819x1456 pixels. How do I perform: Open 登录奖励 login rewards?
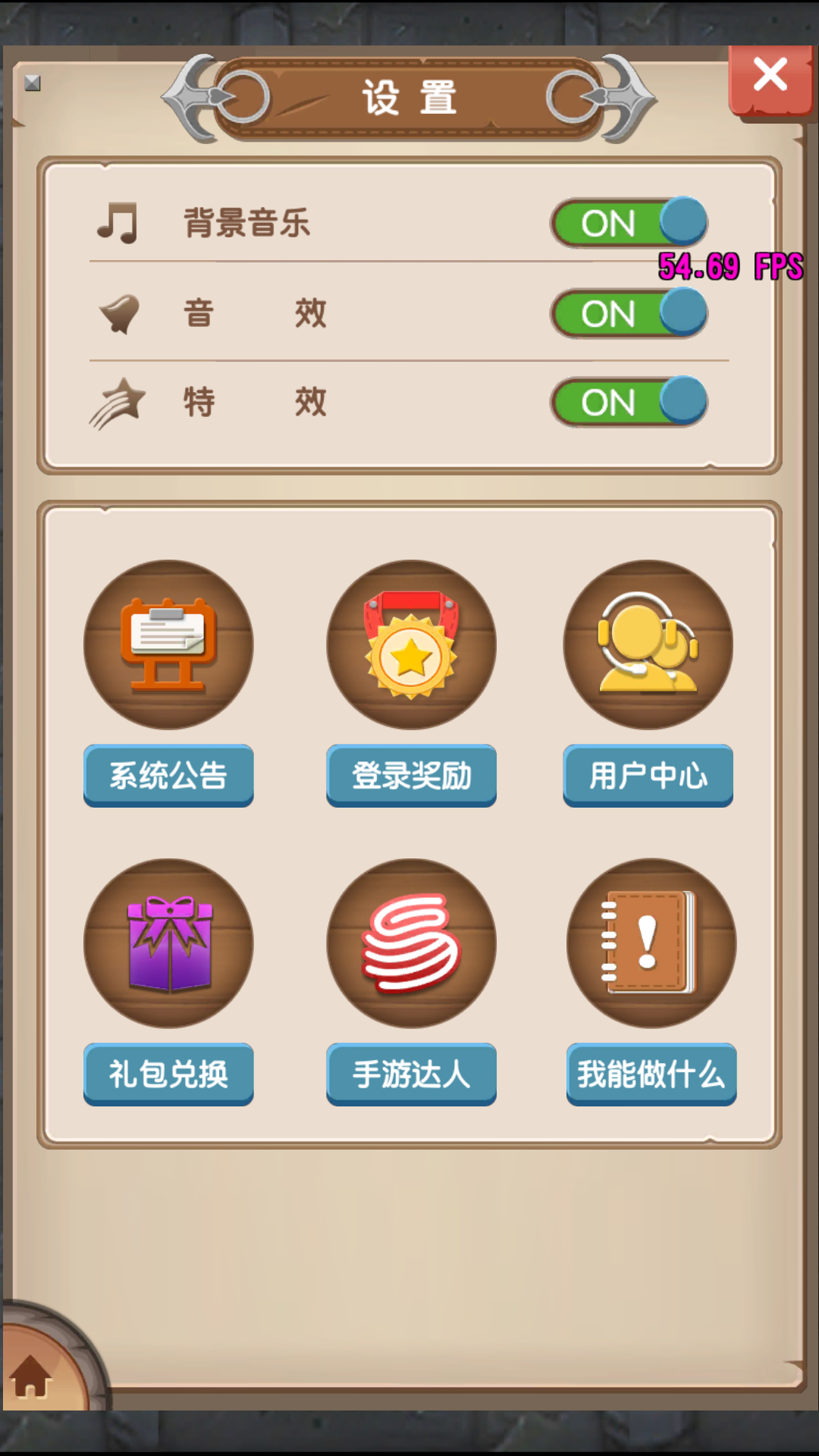click(x=411, y=775)
